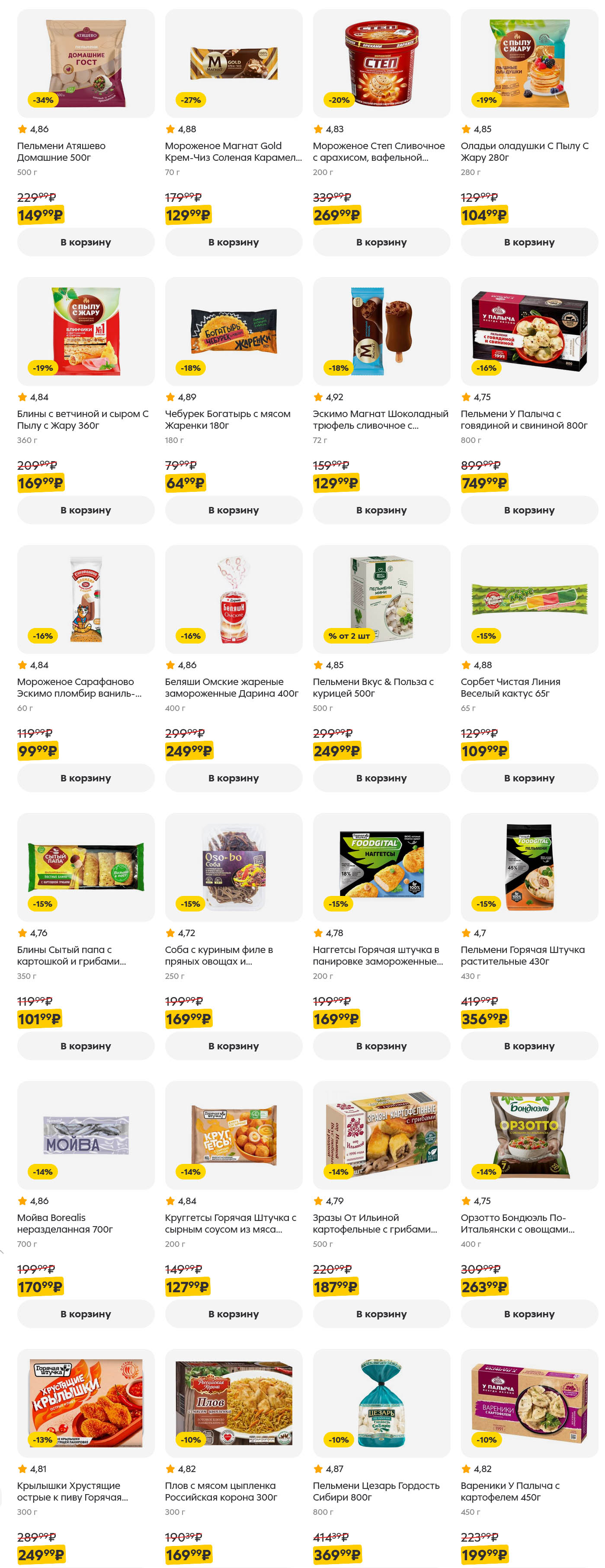Add Мойва Borealis 700г to cart
Image resolution: width=605 pixels, height=1568 pixels.
tap(85, 1313)
